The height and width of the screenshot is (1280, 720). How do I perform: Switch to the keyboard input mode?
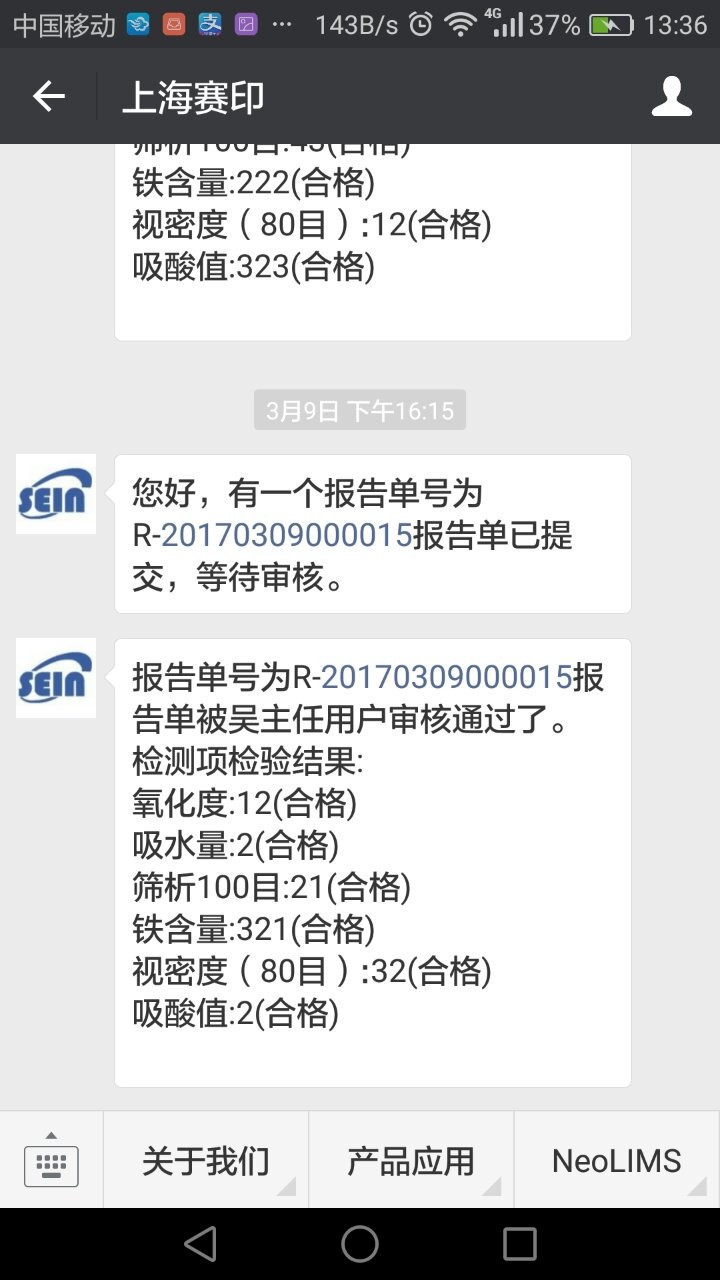(51, 1160)
